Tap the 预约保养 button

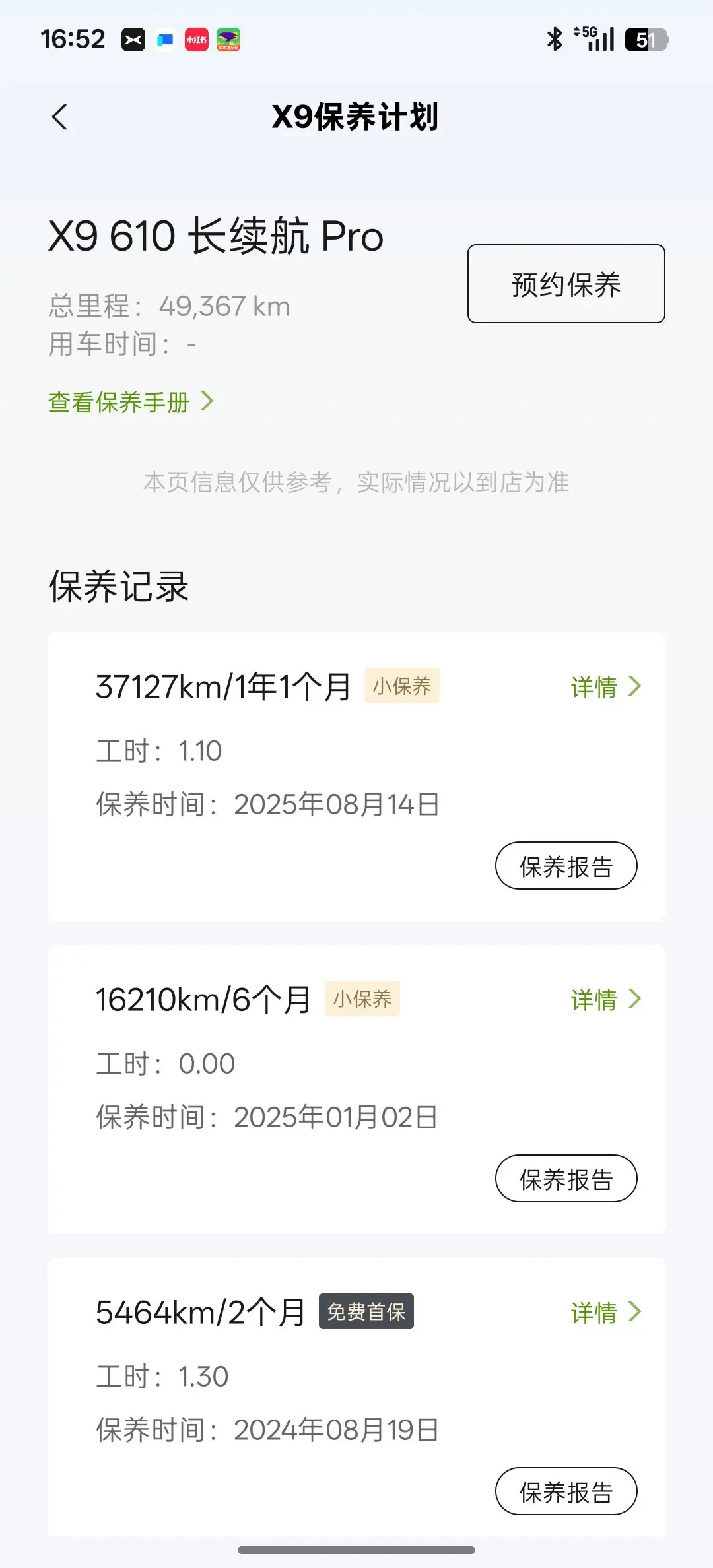[566, 284]
